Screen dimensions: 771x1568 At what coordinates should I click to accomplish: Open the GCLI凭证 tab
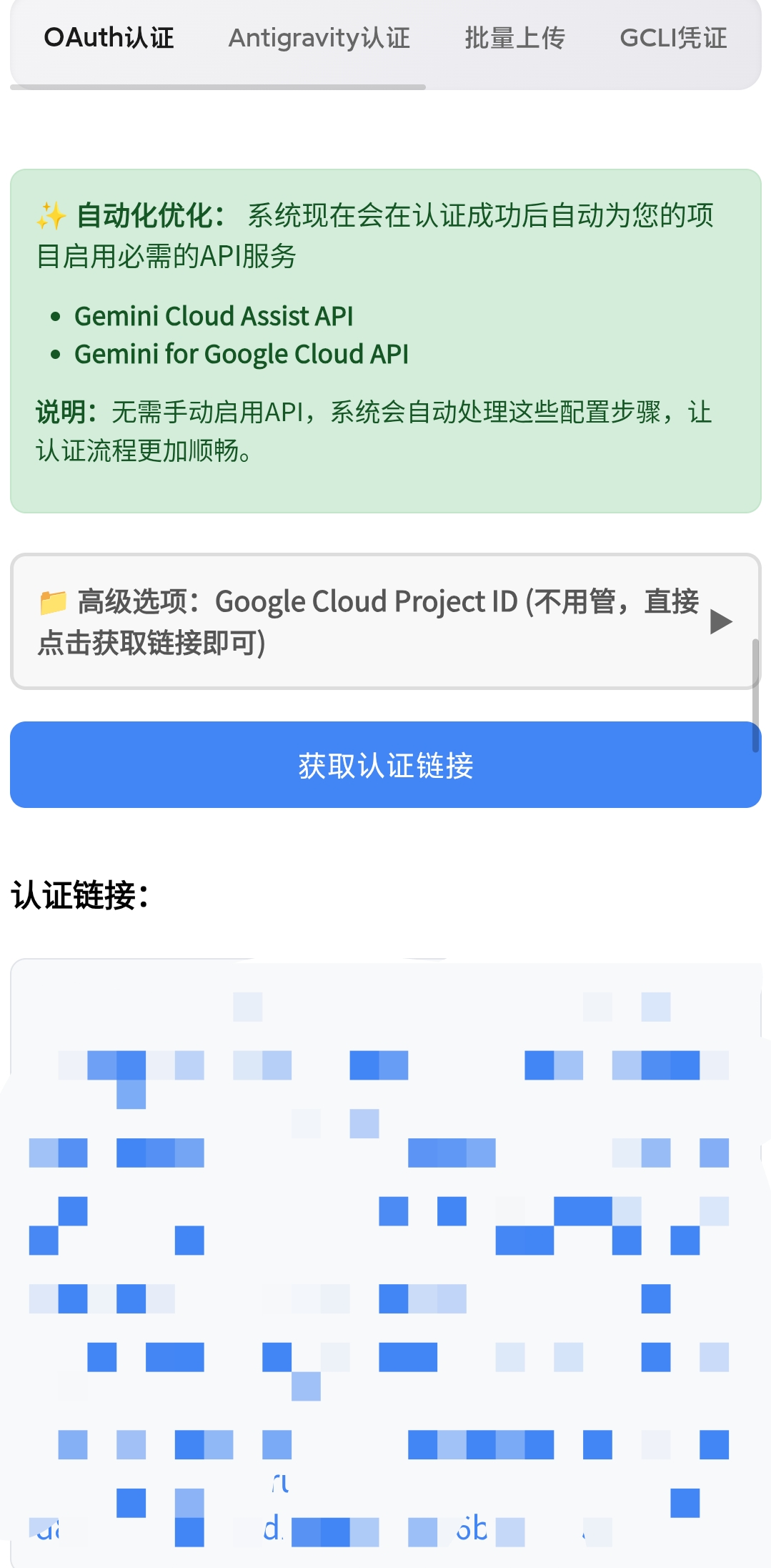coord(674,39)
